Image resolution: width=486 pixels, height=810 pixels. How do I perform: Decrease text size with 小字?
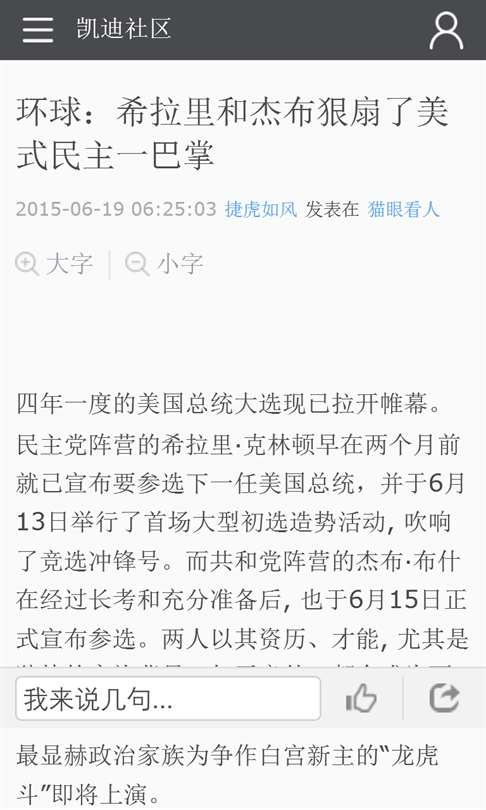[164, 264]
